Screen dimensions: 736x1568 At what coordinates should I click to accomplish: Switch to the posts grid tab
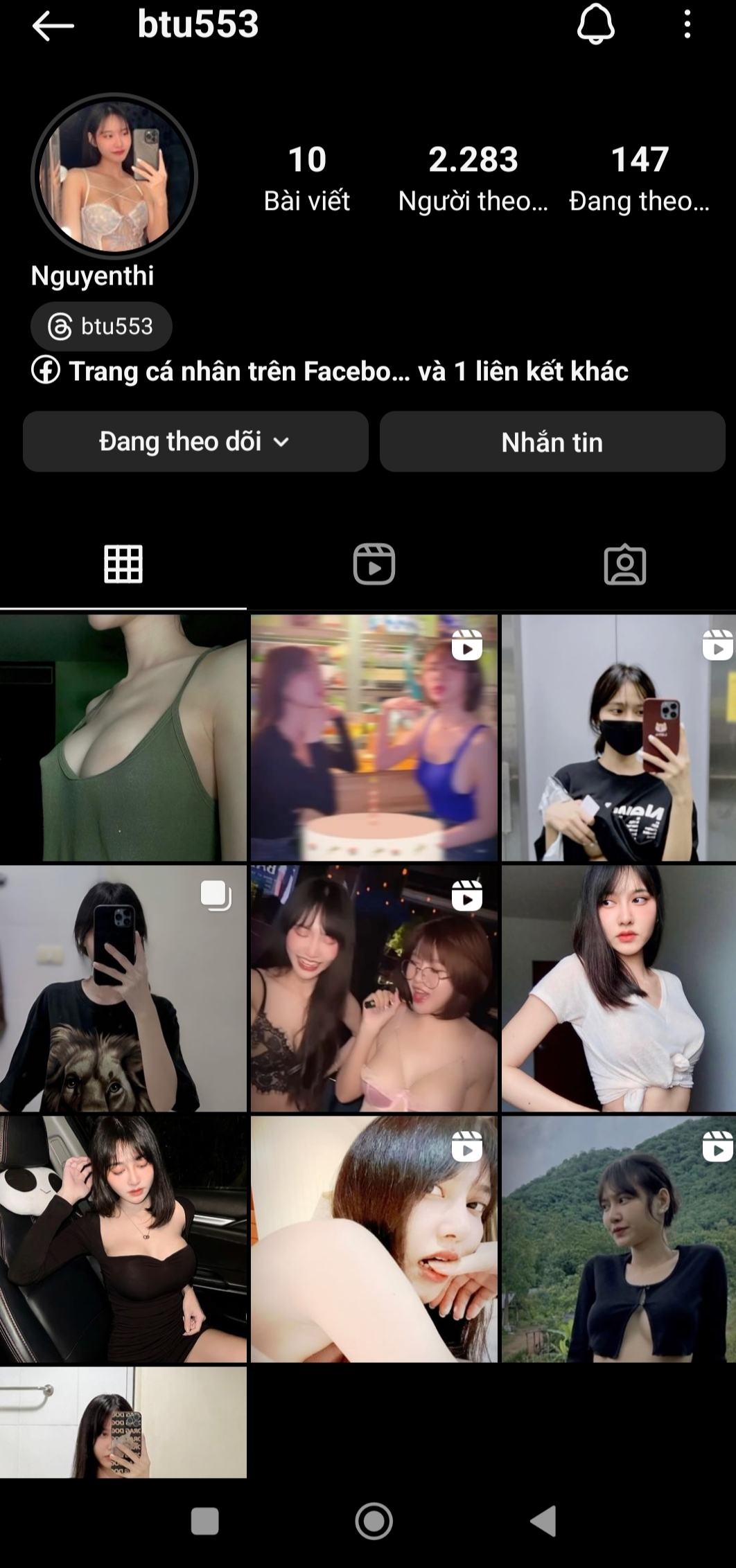(123, 564)
